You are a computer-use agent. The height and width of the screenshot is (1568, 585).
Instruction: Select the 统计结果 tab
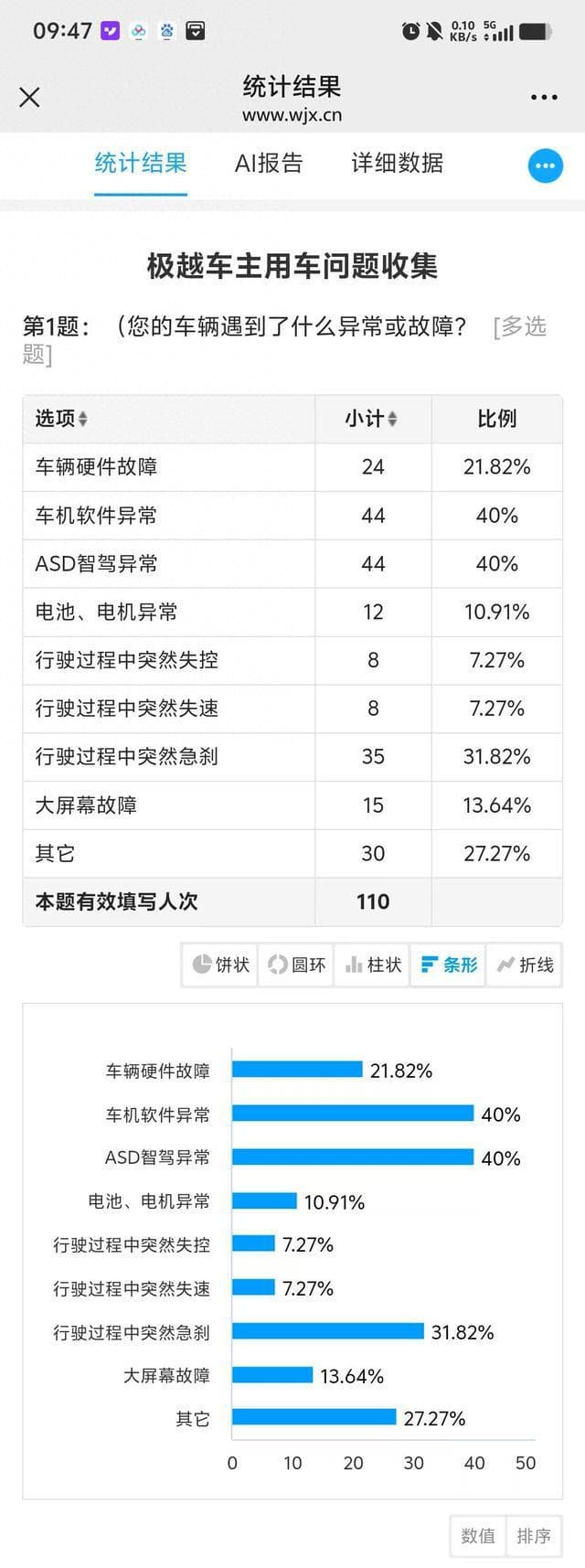pos(141,164)
